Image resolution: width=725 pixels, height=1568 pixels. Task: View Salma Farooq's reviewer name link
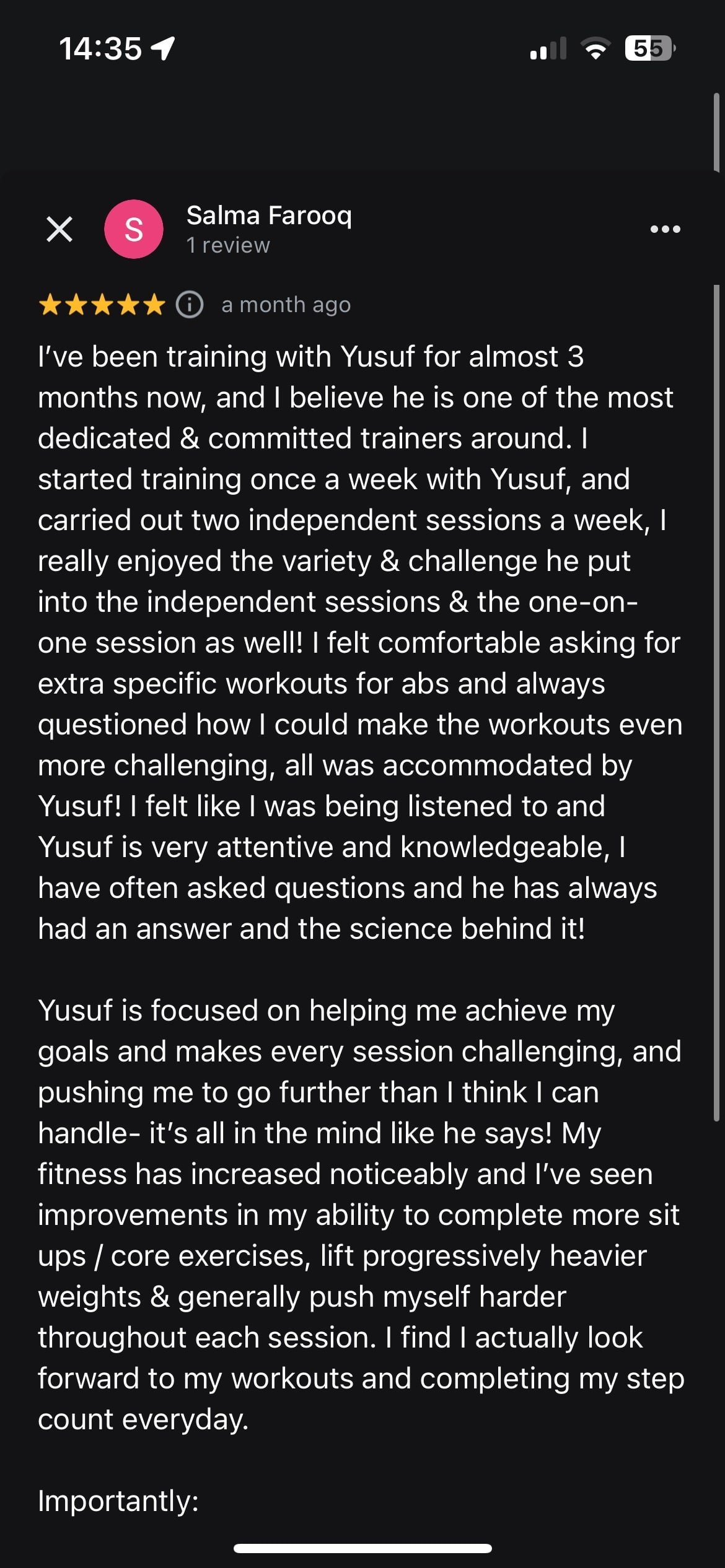pos(269,216)
